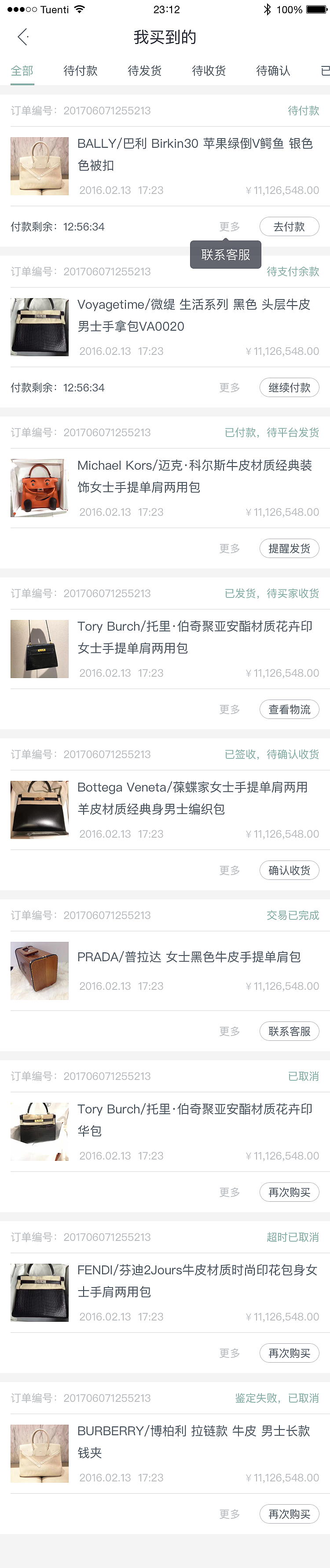Open 更多 options for the BALLY order
The image size is (330, 1568).
(x=230, y=226)
